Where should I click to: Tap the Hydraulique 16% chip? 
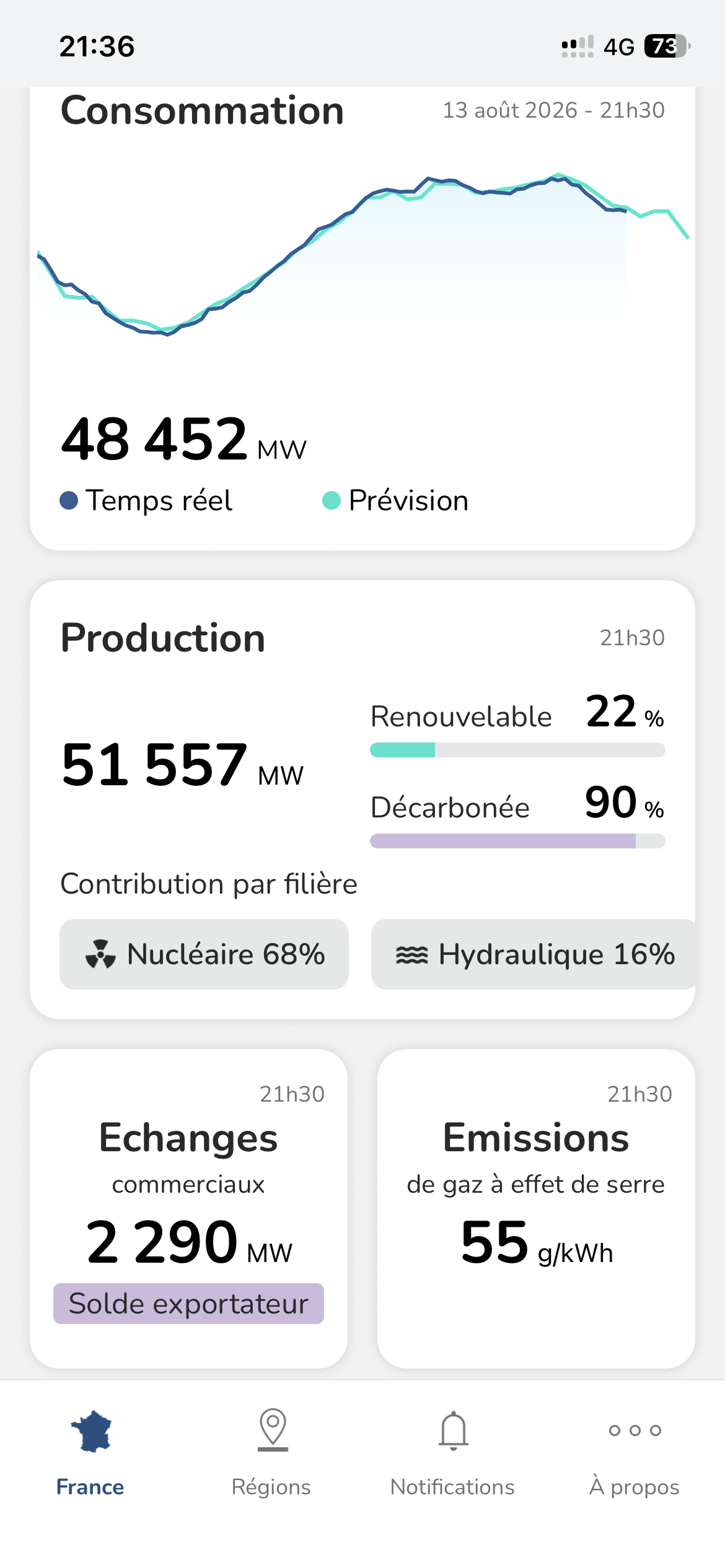coord(534,954)
